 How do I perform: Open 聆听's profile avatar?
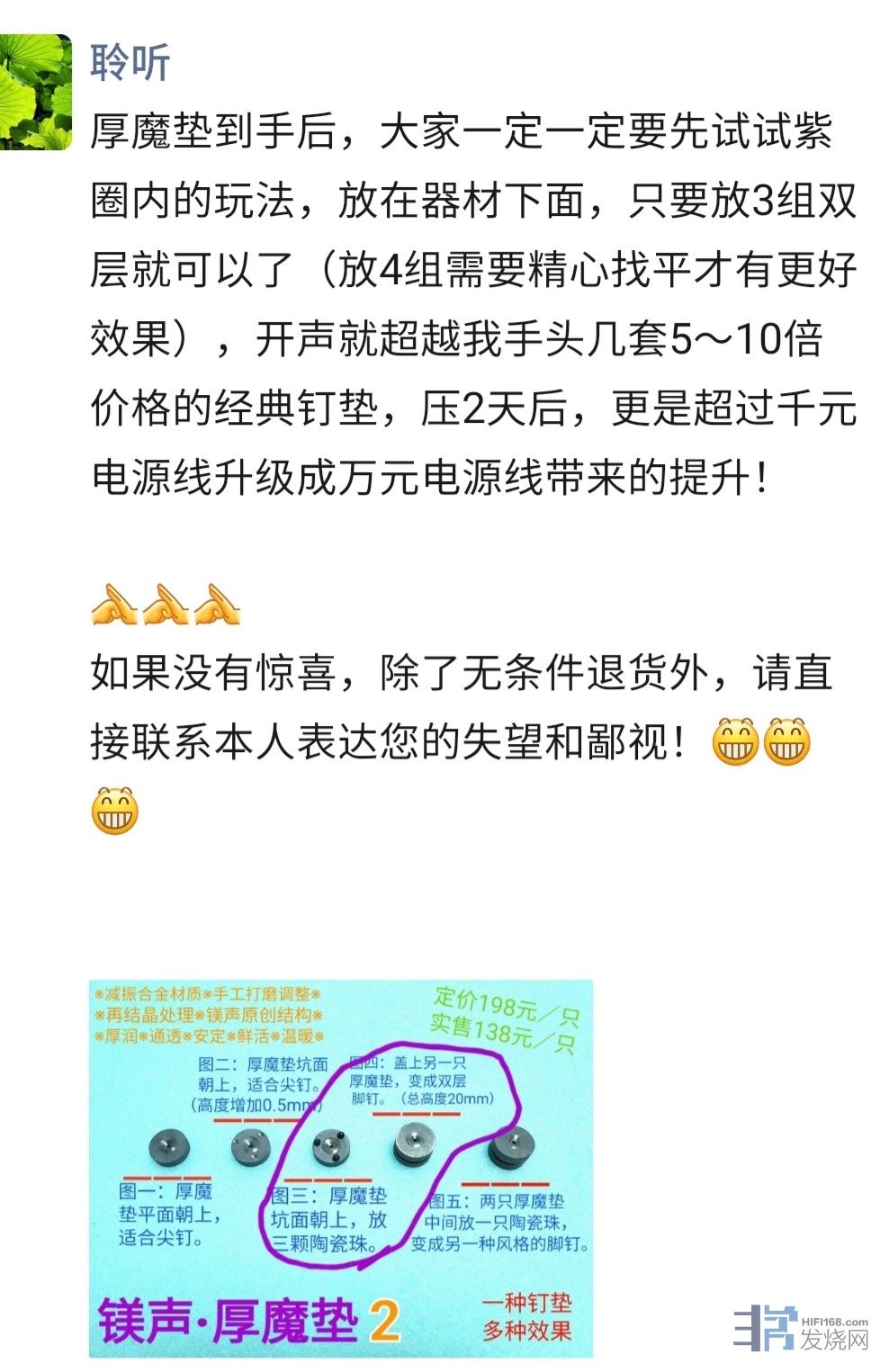coord(34,91)
